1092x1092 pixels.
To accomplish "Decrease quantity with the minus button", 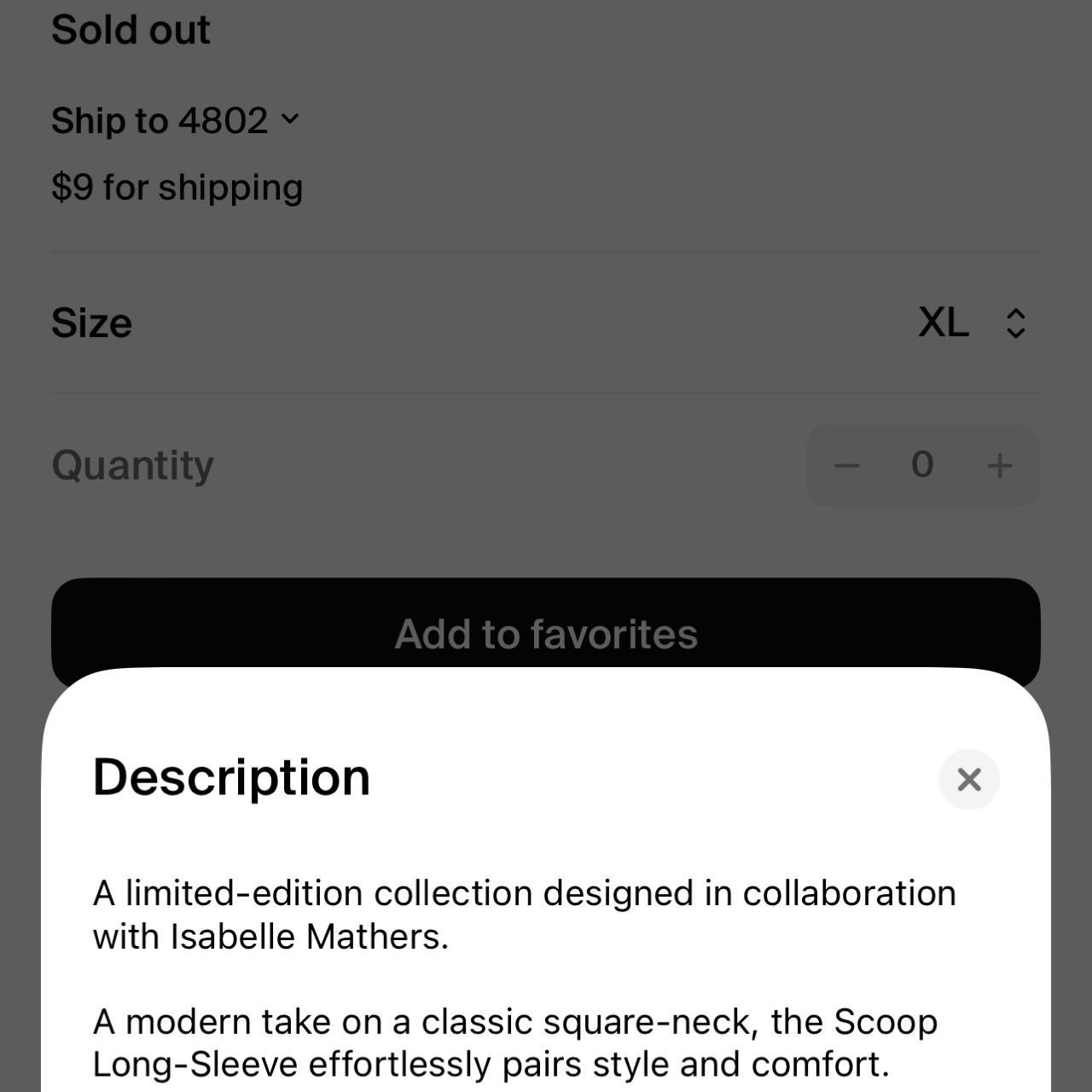I will (846, 466).
